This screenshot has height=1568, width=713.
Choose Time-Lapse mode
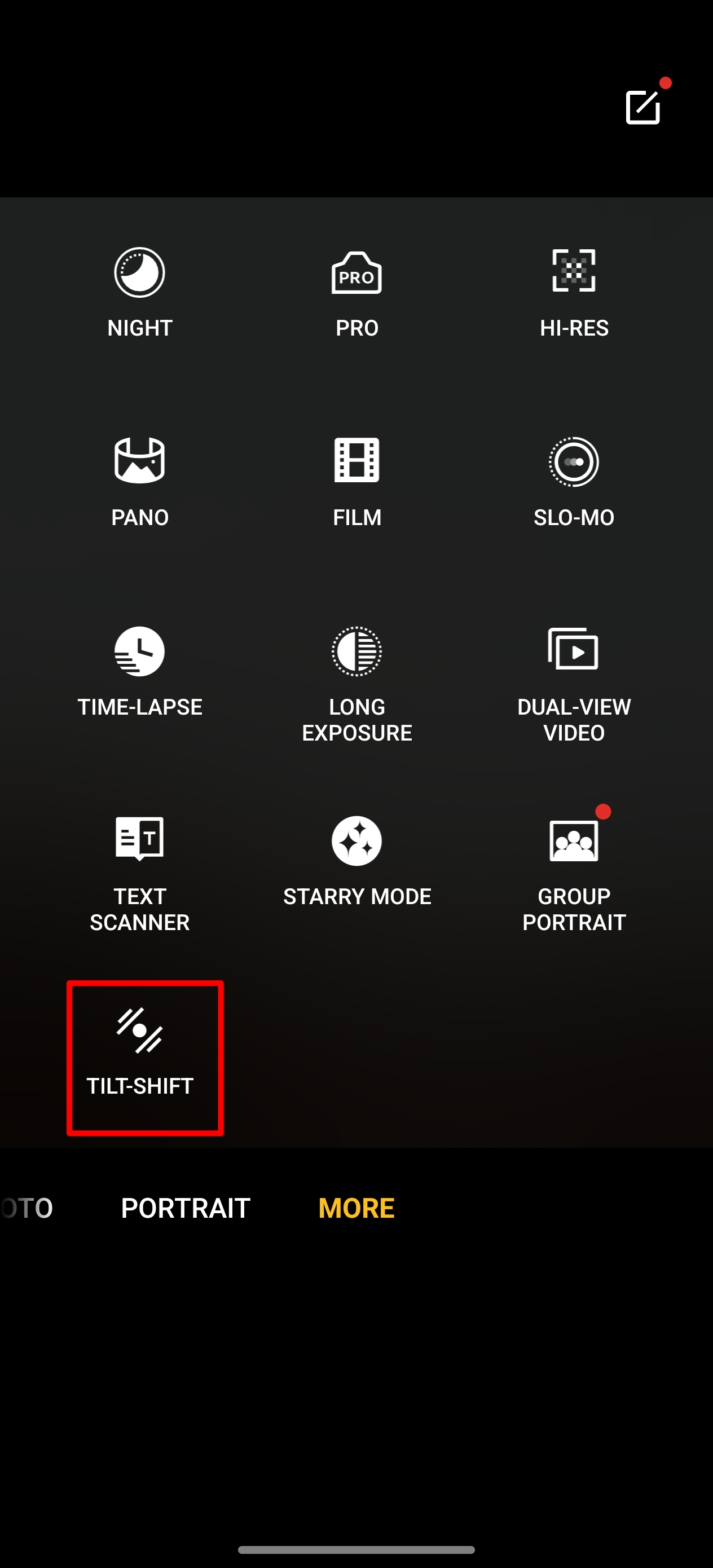139,671
